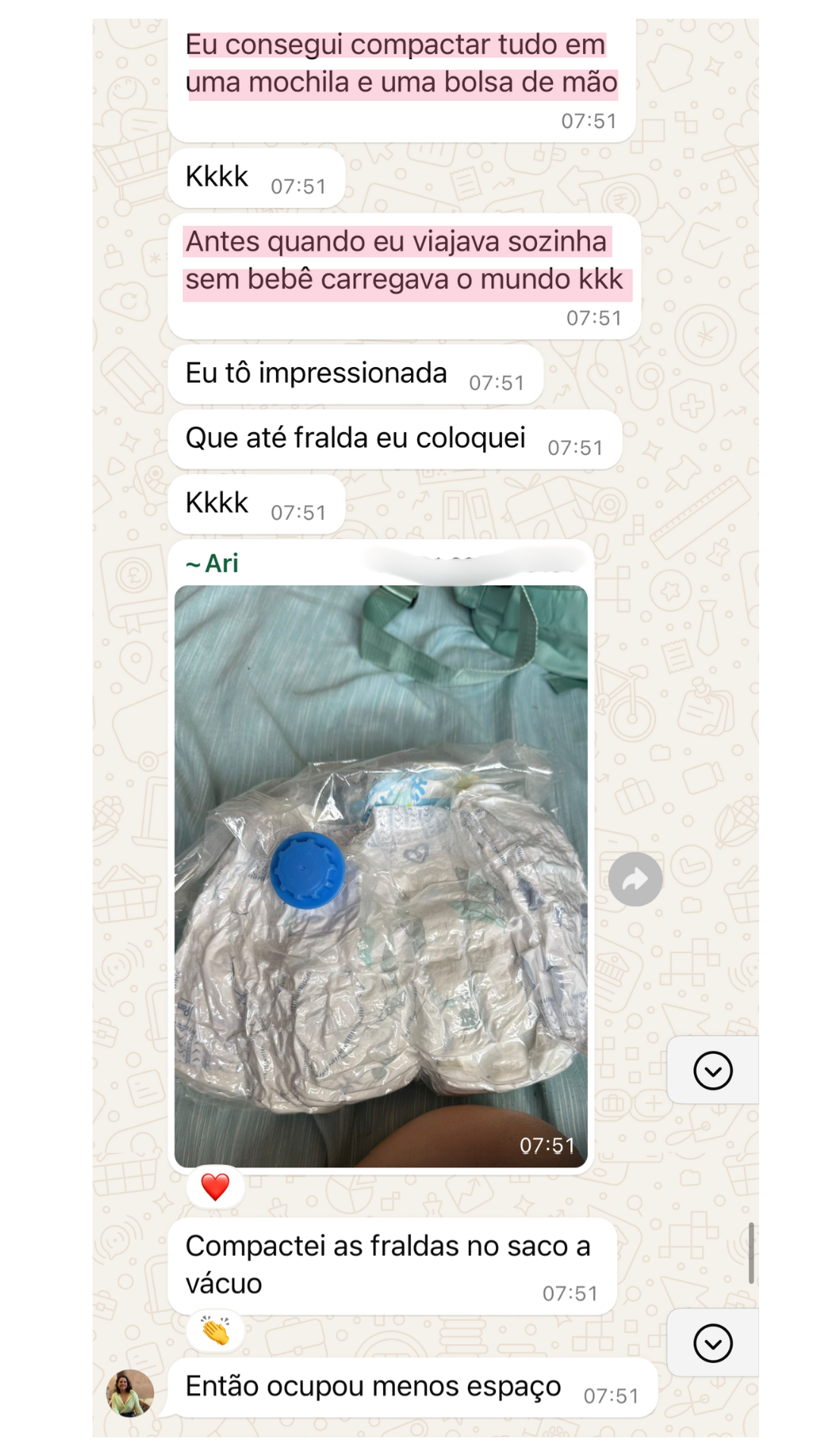Forward the diaper photo with the arrow icon
Viewport: 819px width, 1456px height.
635,879
